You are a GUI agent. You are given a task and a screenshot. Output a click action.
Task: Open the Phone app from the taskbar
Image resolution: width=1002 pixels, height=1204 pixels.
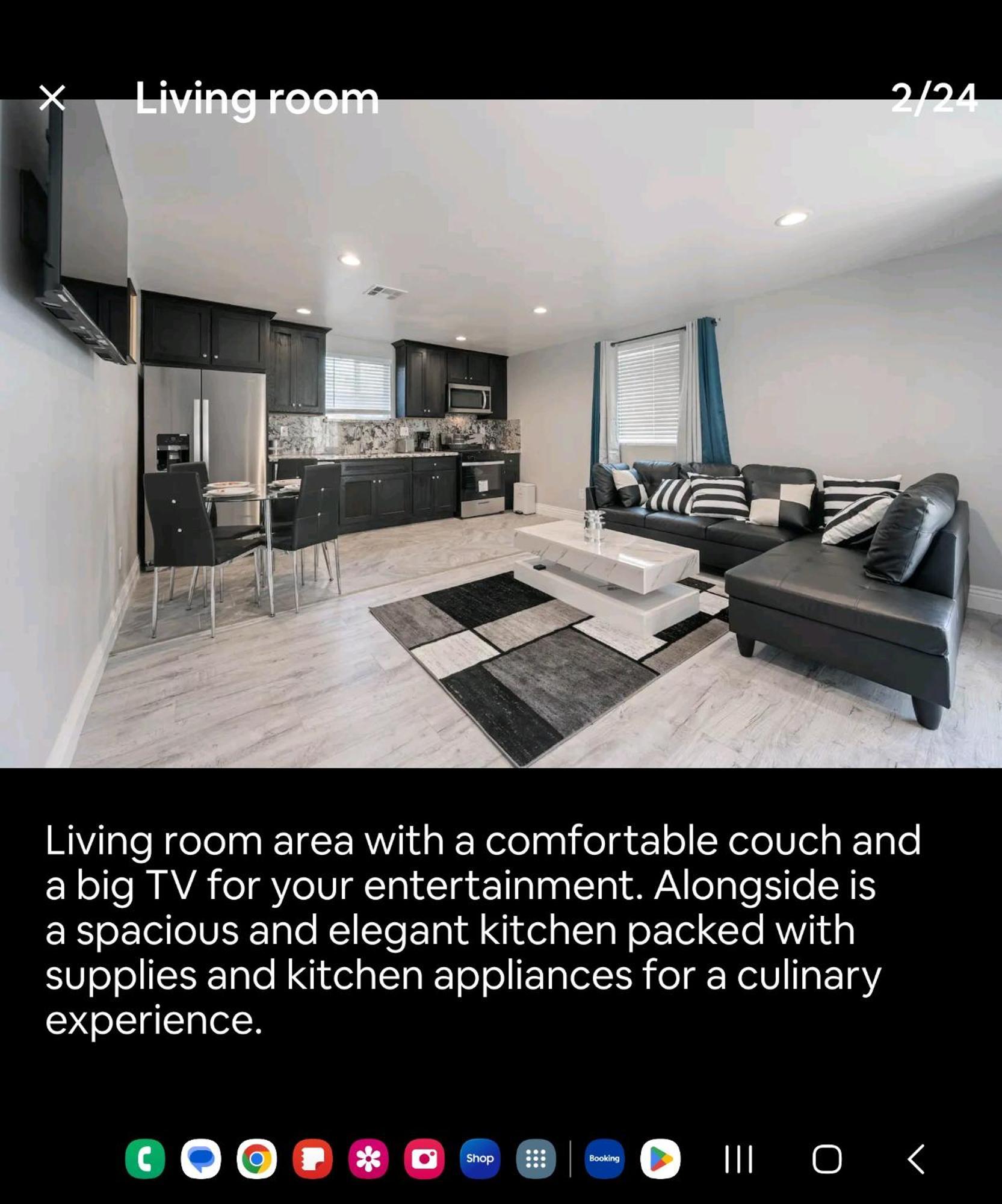click(x=145, y=1158)
